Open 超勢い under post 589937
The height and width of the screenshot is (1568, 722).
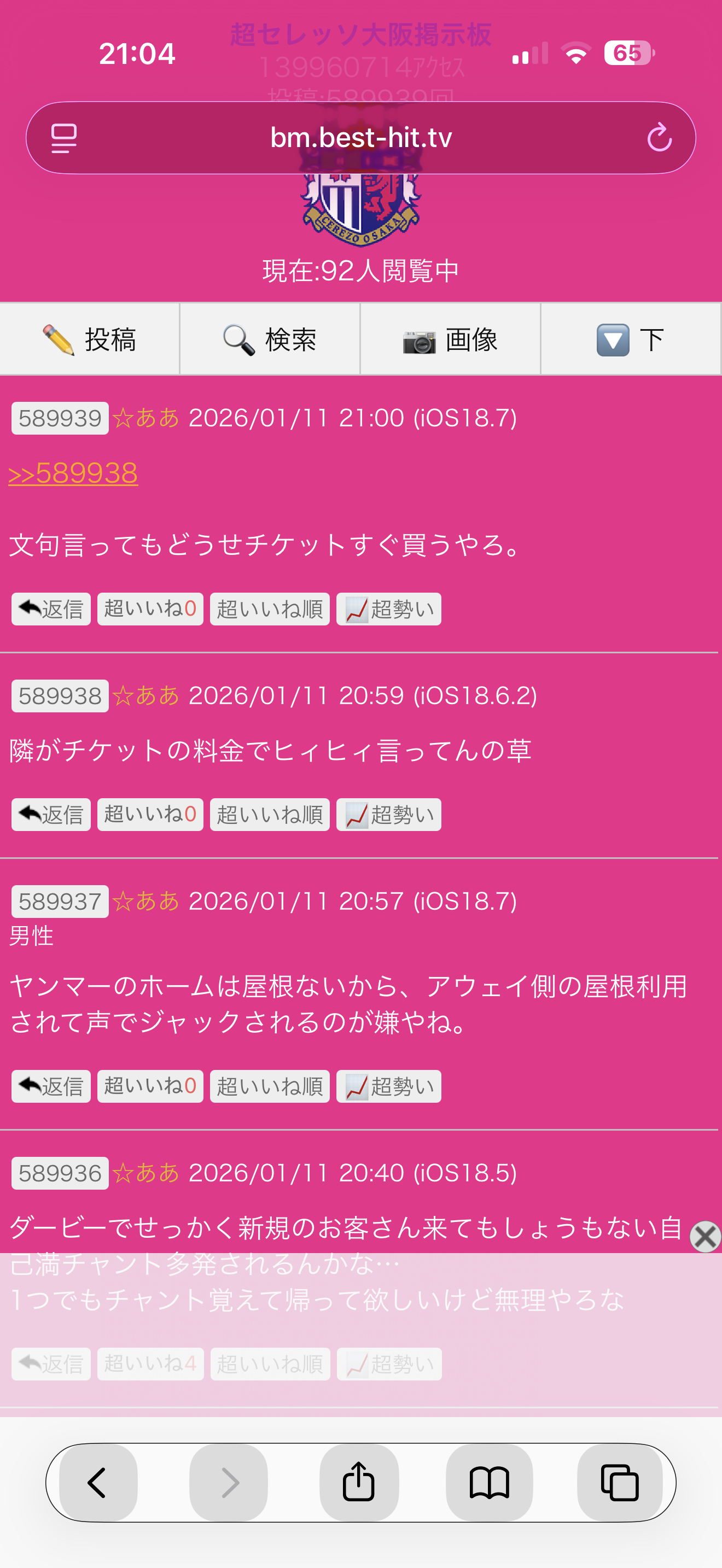click(388, 1086)
